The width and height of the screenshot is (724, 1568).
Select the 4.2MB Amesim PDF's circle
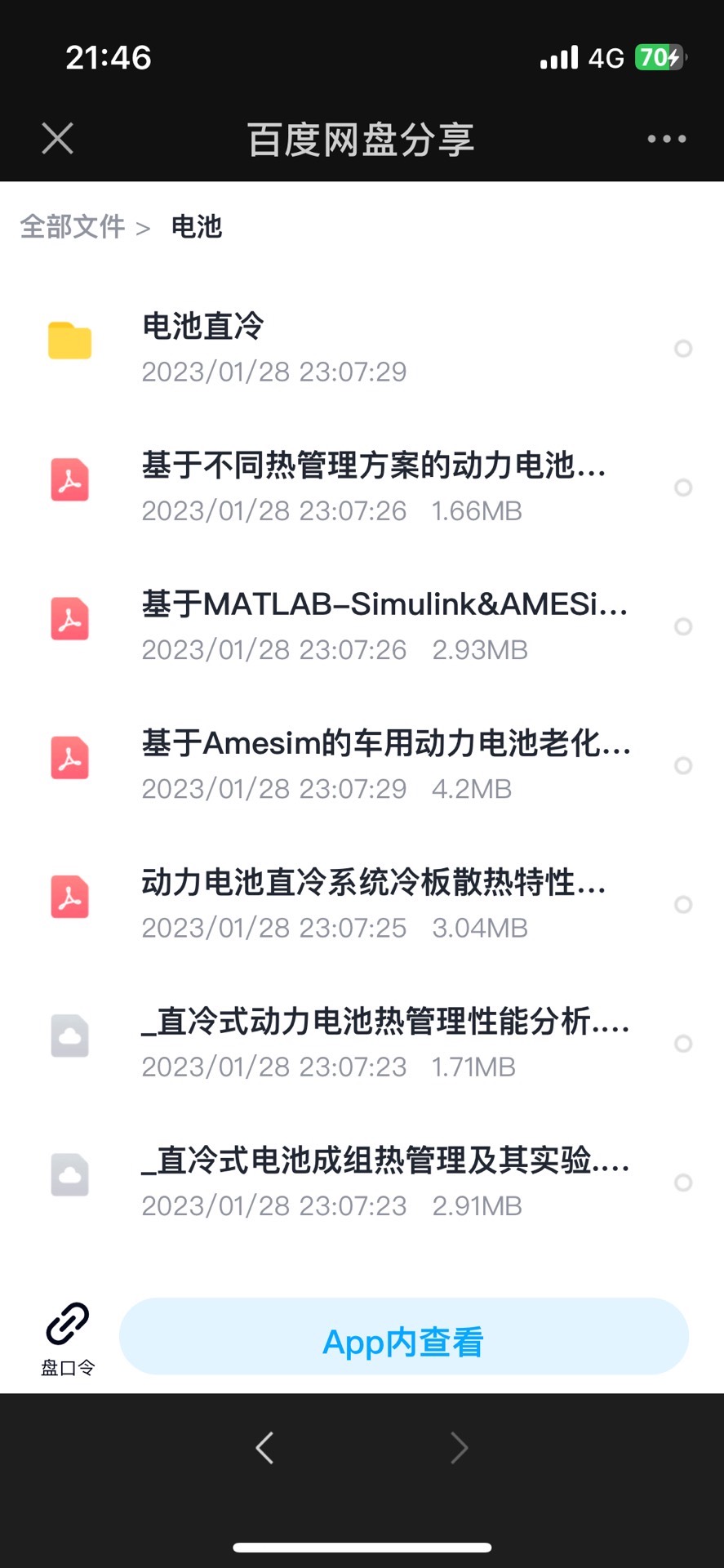coord(683,765)
